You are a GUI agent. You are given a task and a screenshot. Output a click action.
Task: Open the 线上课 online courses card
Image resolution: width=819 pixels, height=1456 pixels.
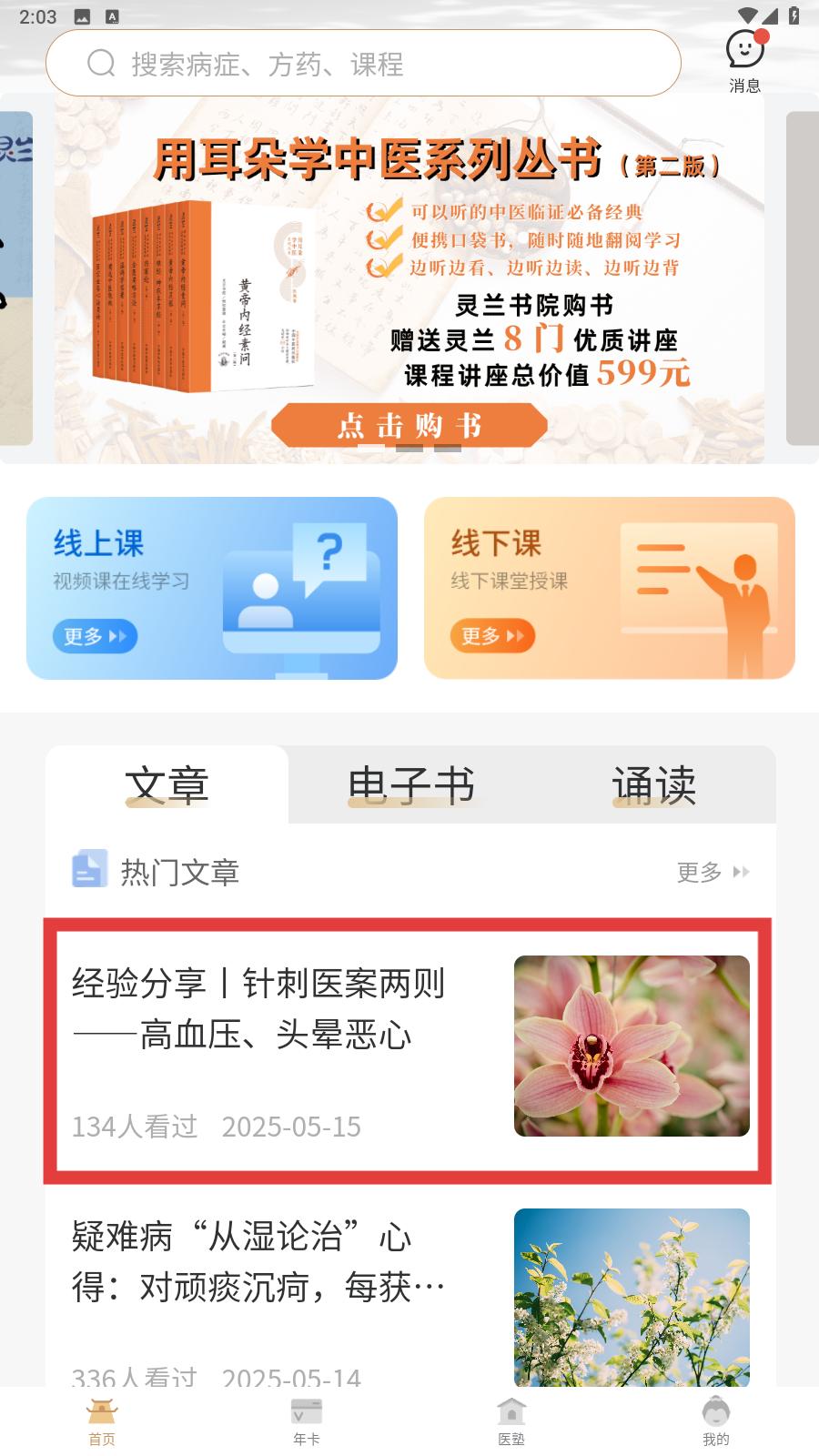coord(212,588)
